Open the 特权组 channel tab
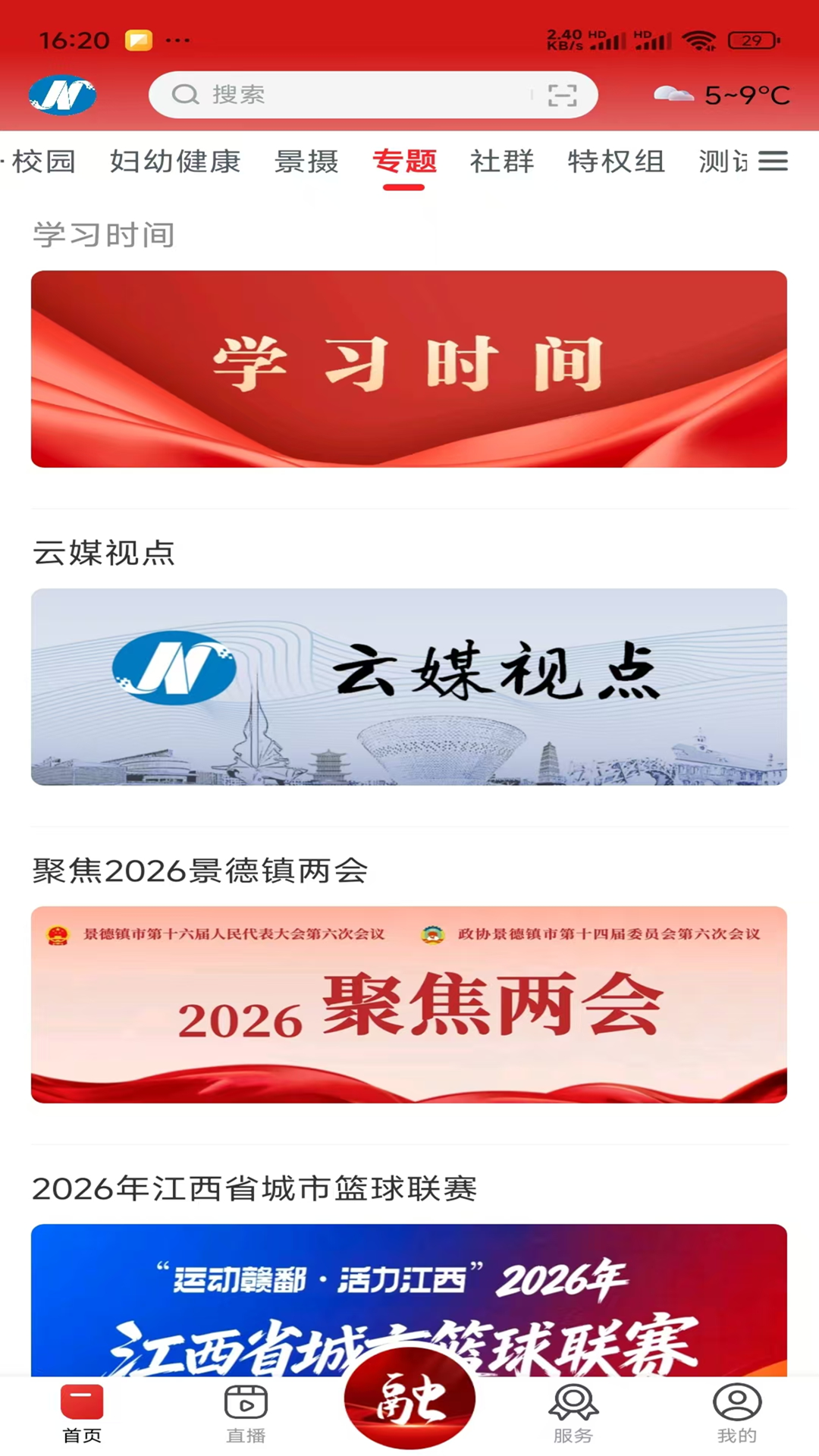 coord(617,162)
